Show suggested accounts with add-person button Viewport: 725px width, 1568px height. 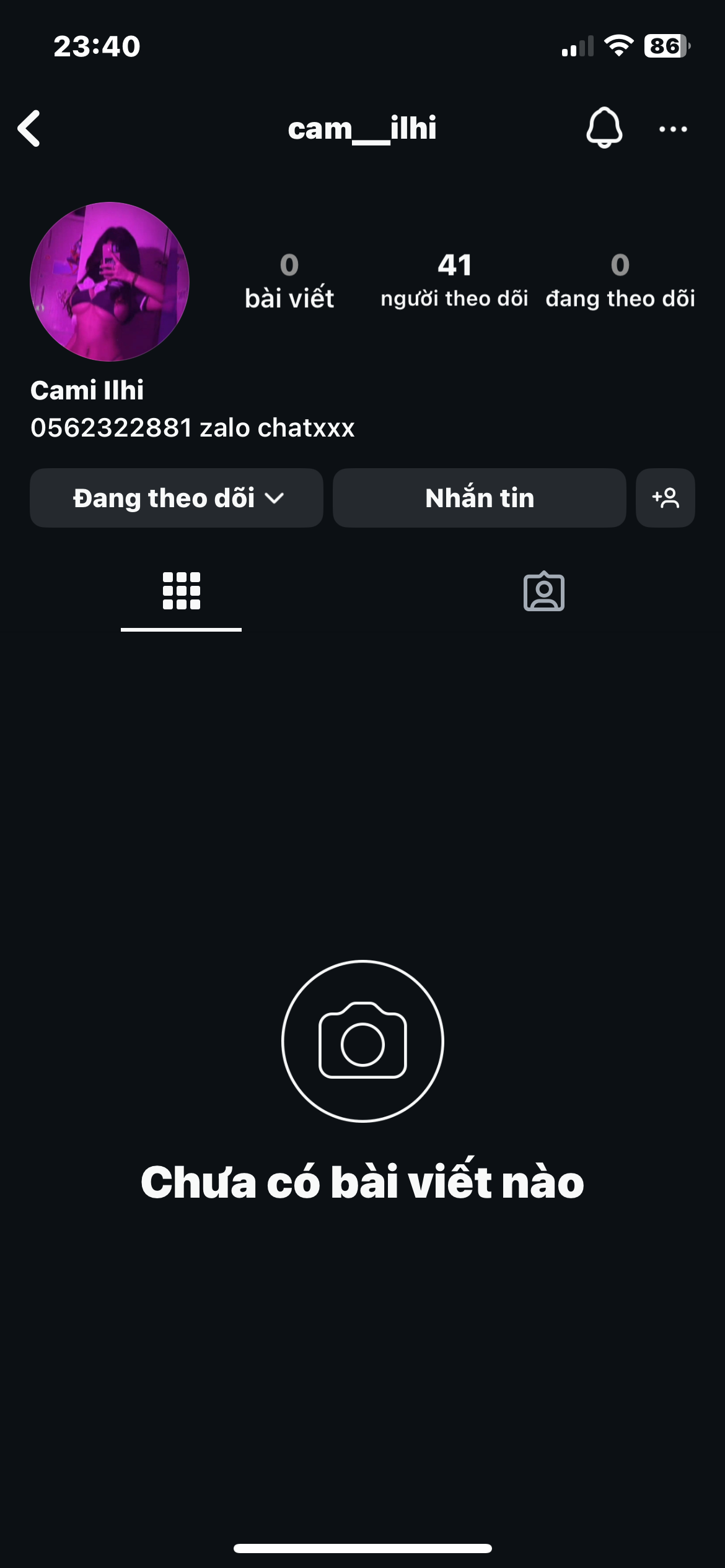pos(665,498)
